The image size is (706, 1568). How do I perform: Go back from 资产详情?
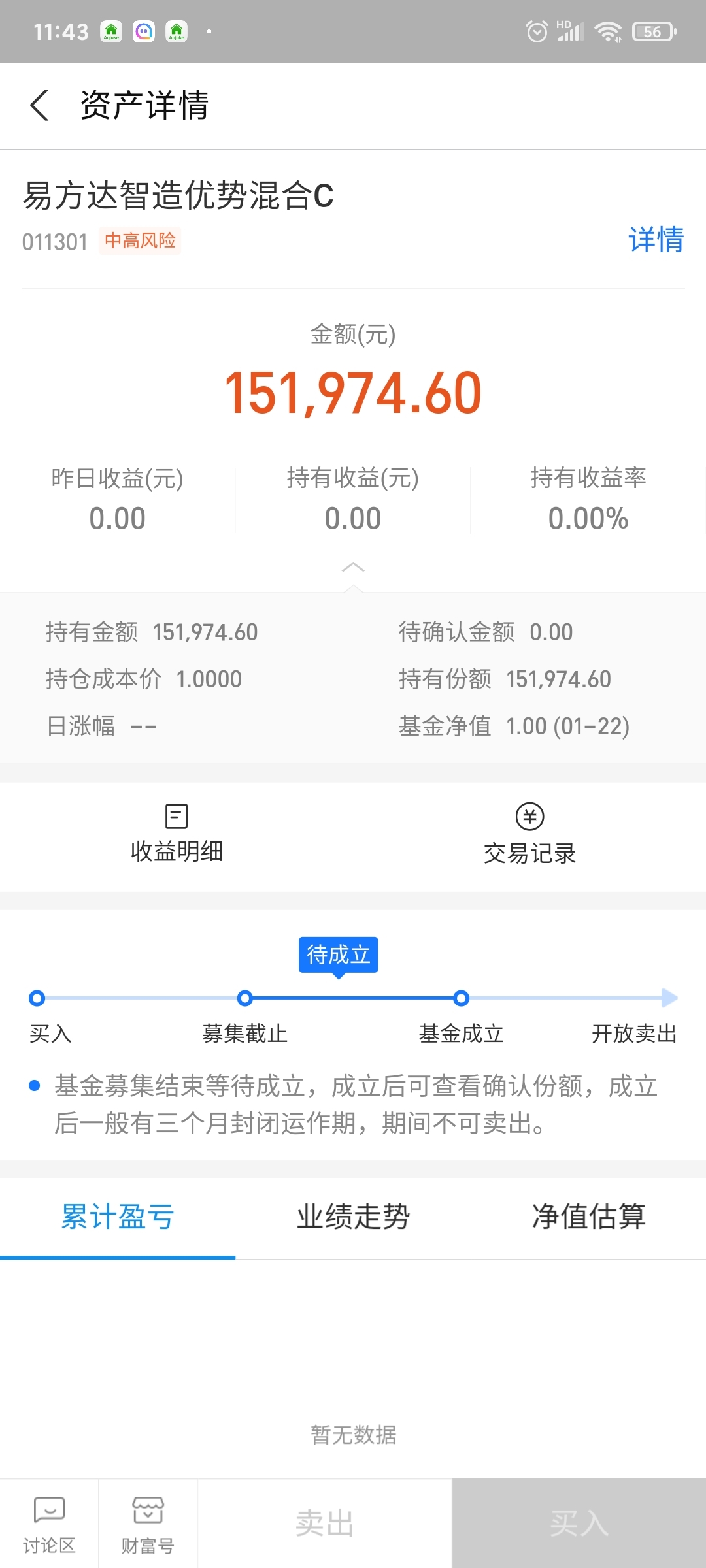40,105
